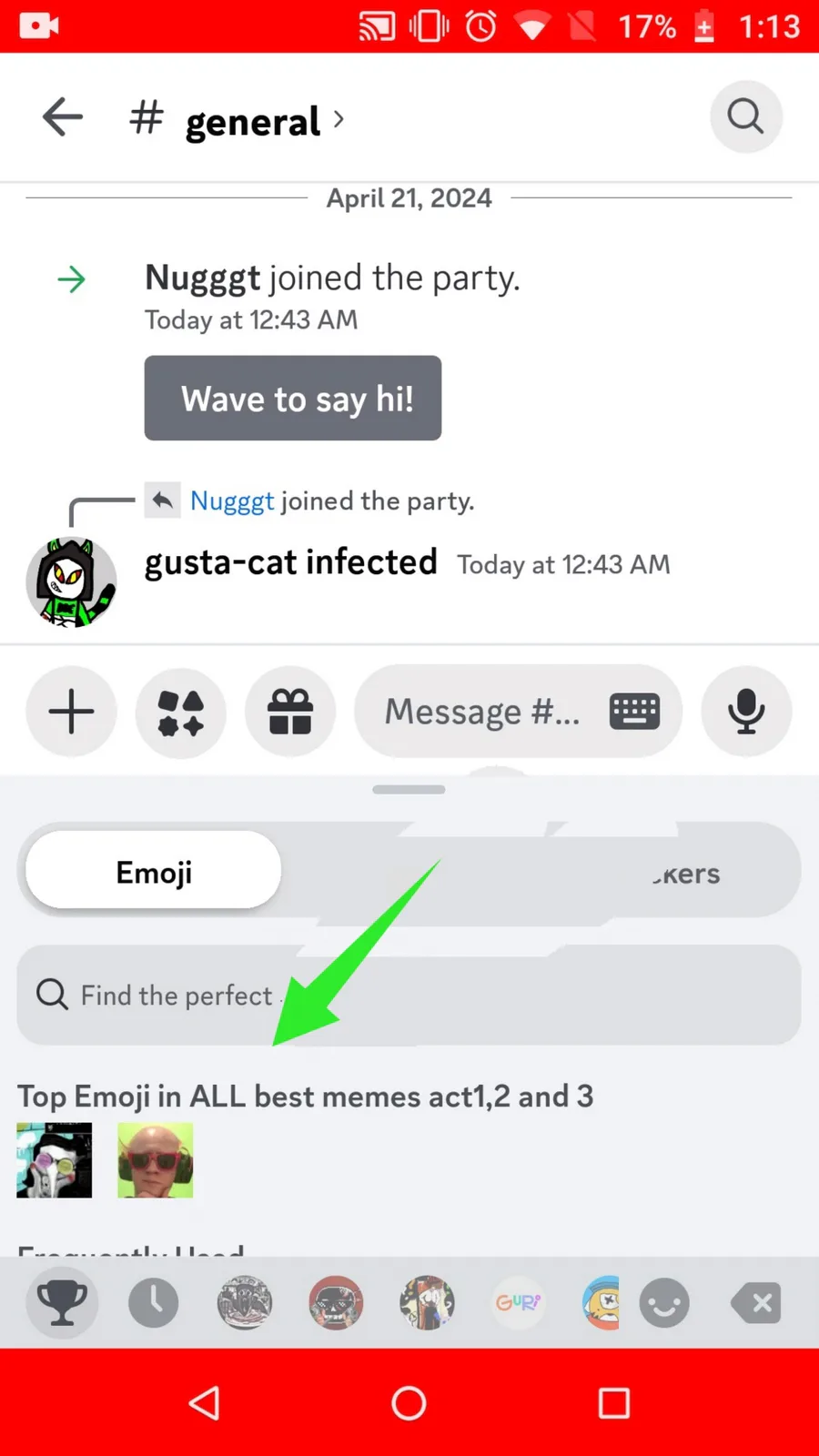This screenshot has width=819, height=1456.
Task: Insert the red sunglasses man emoji
Action: coord(156,1160)
